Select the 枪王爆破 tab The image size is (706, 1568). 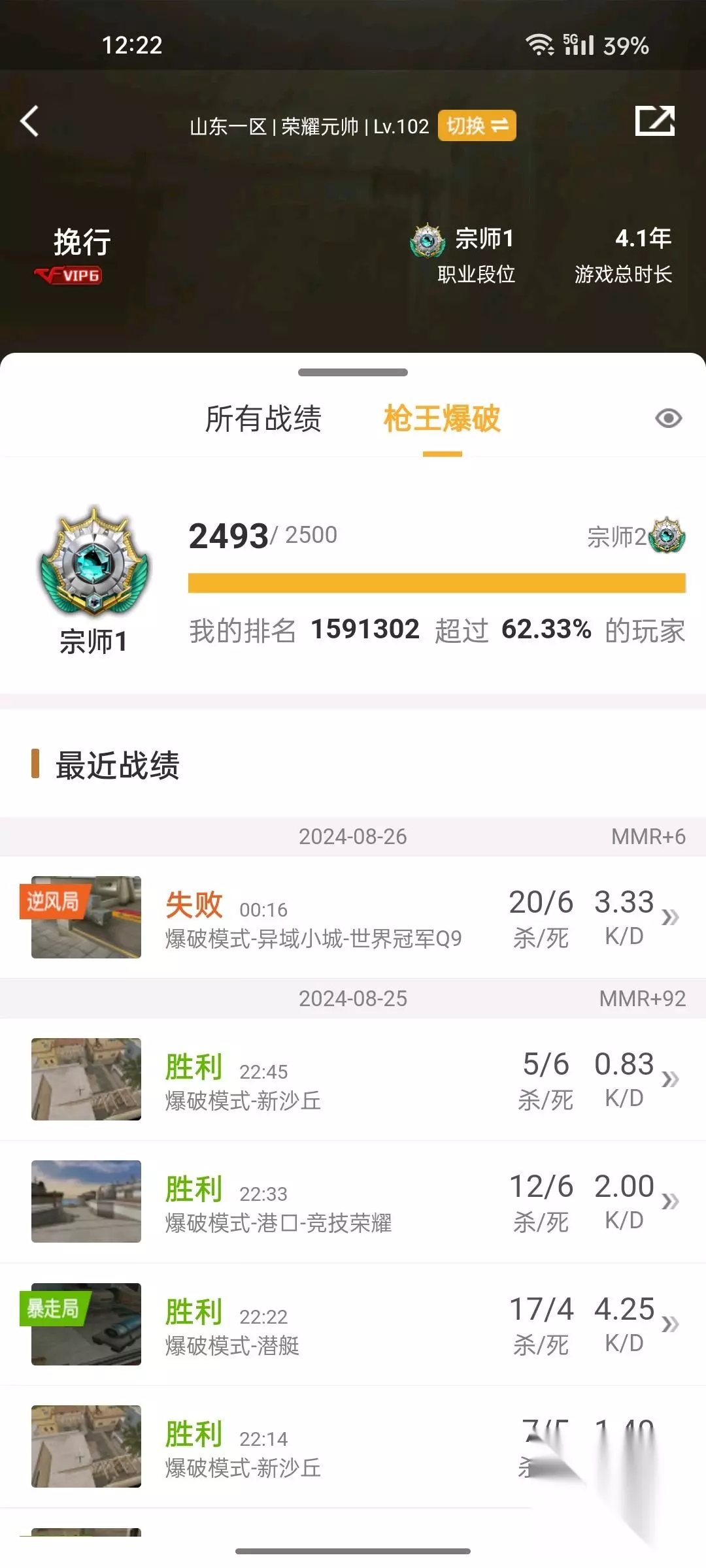pyautogui.click(x=442, y=419)
